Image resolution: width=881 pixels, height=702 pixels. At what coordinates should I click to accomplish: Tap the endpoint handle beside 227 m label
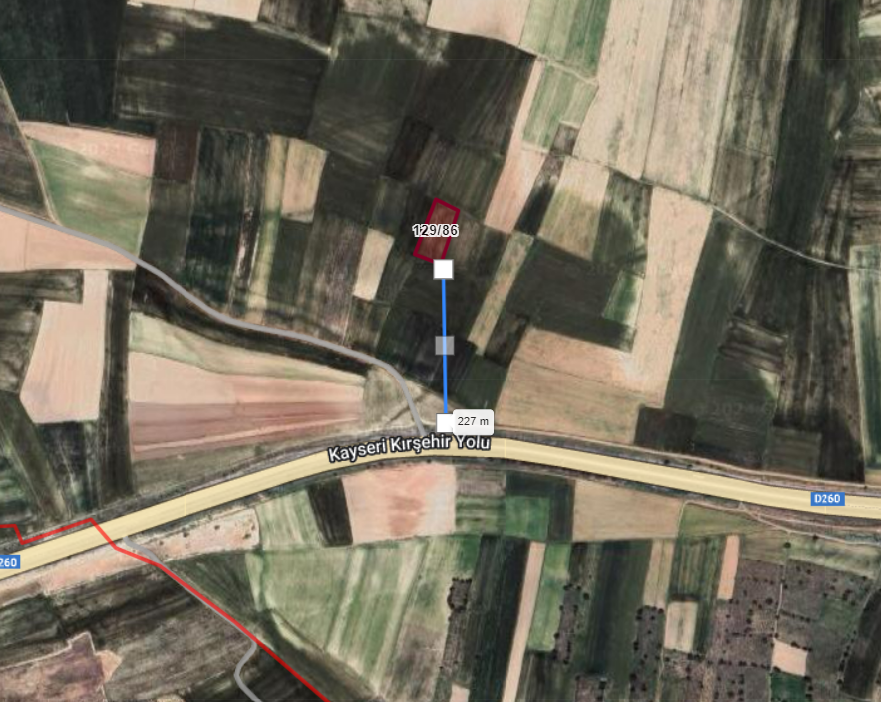pos(445,421)
